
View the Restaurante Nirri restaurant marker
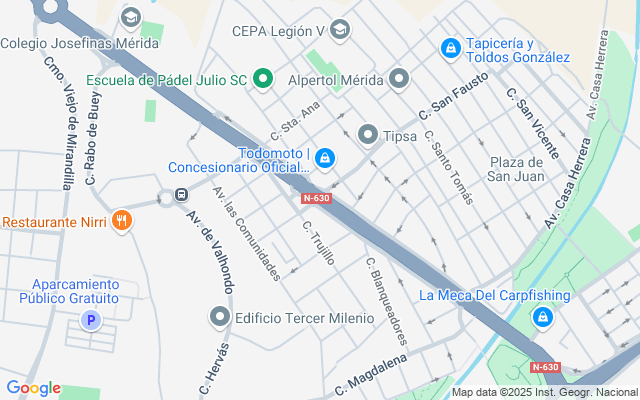pos(122,220)
